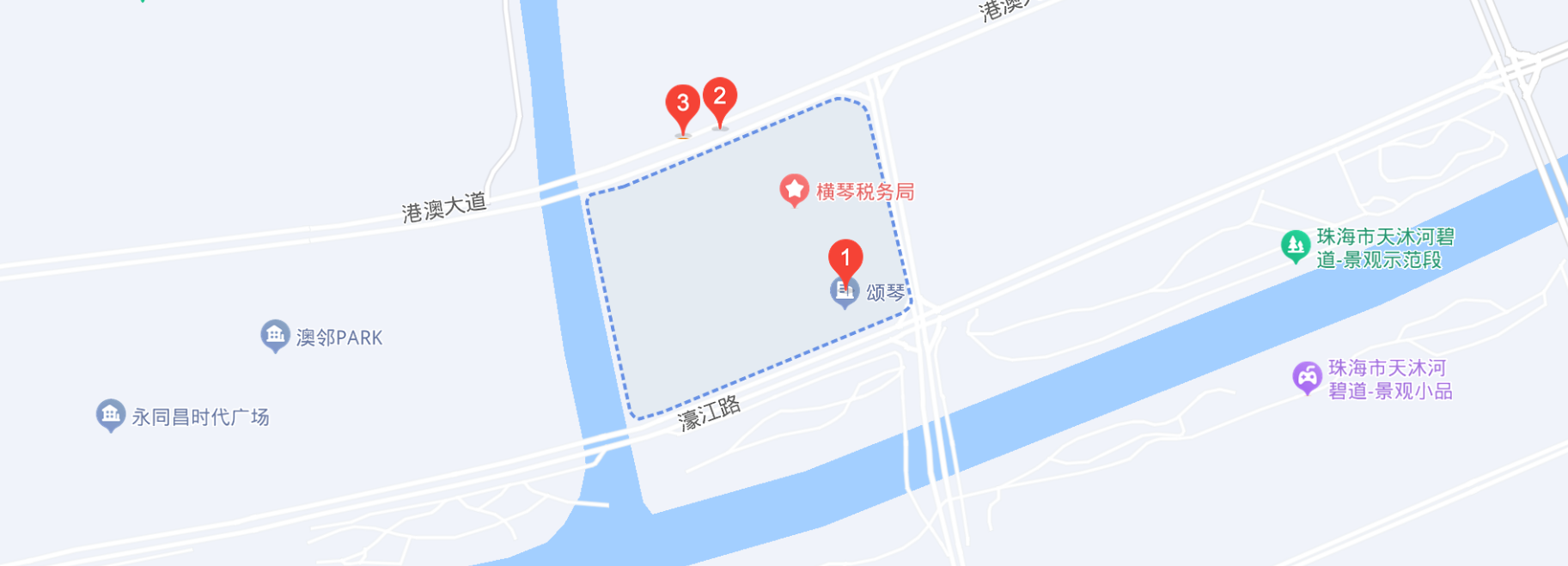The height and width of the screenshot is (566, 1568).
Task: Open 珠海市天沐河碧道-景观小品 marker
Action: (x=1307, y=377)
